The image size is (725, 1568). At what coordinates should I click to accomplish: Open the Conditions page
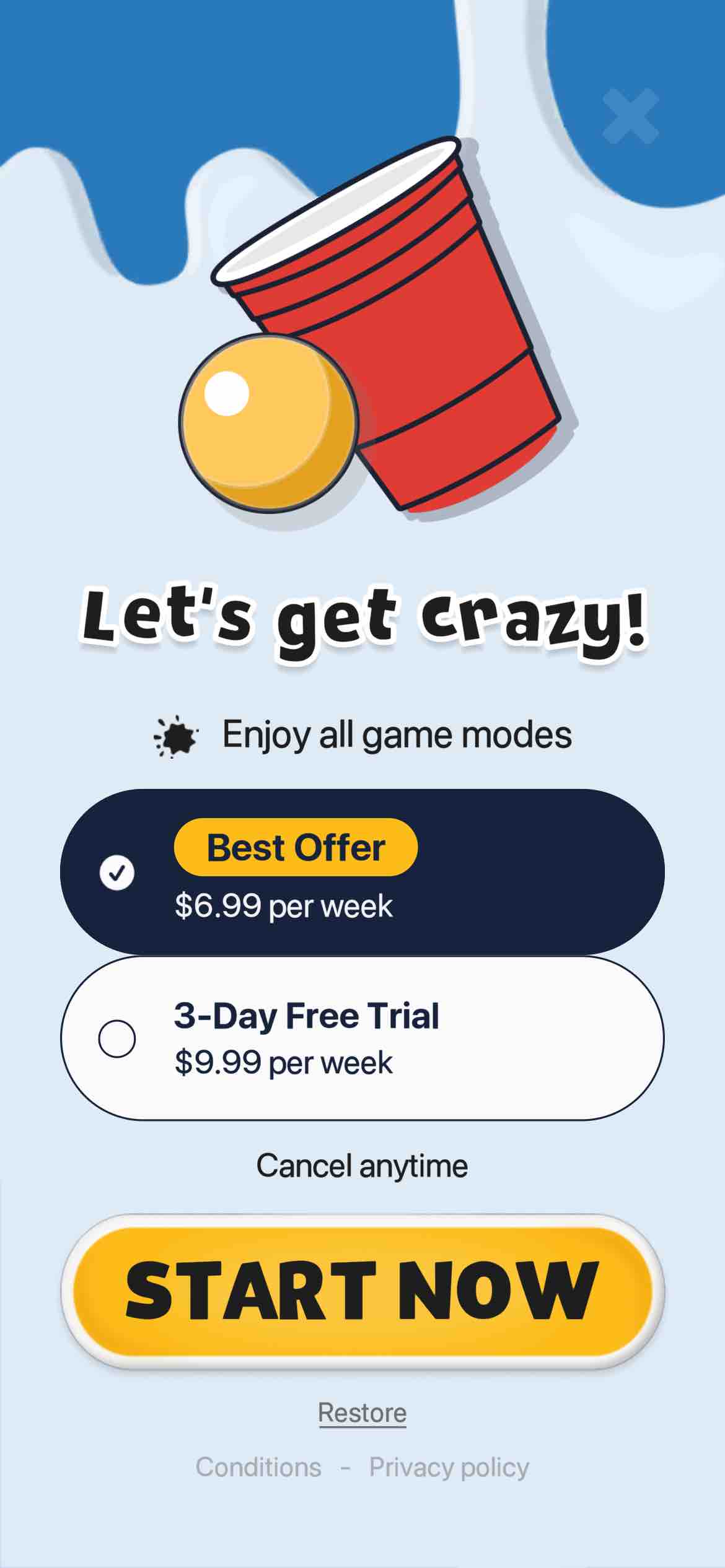point(258,1467)
